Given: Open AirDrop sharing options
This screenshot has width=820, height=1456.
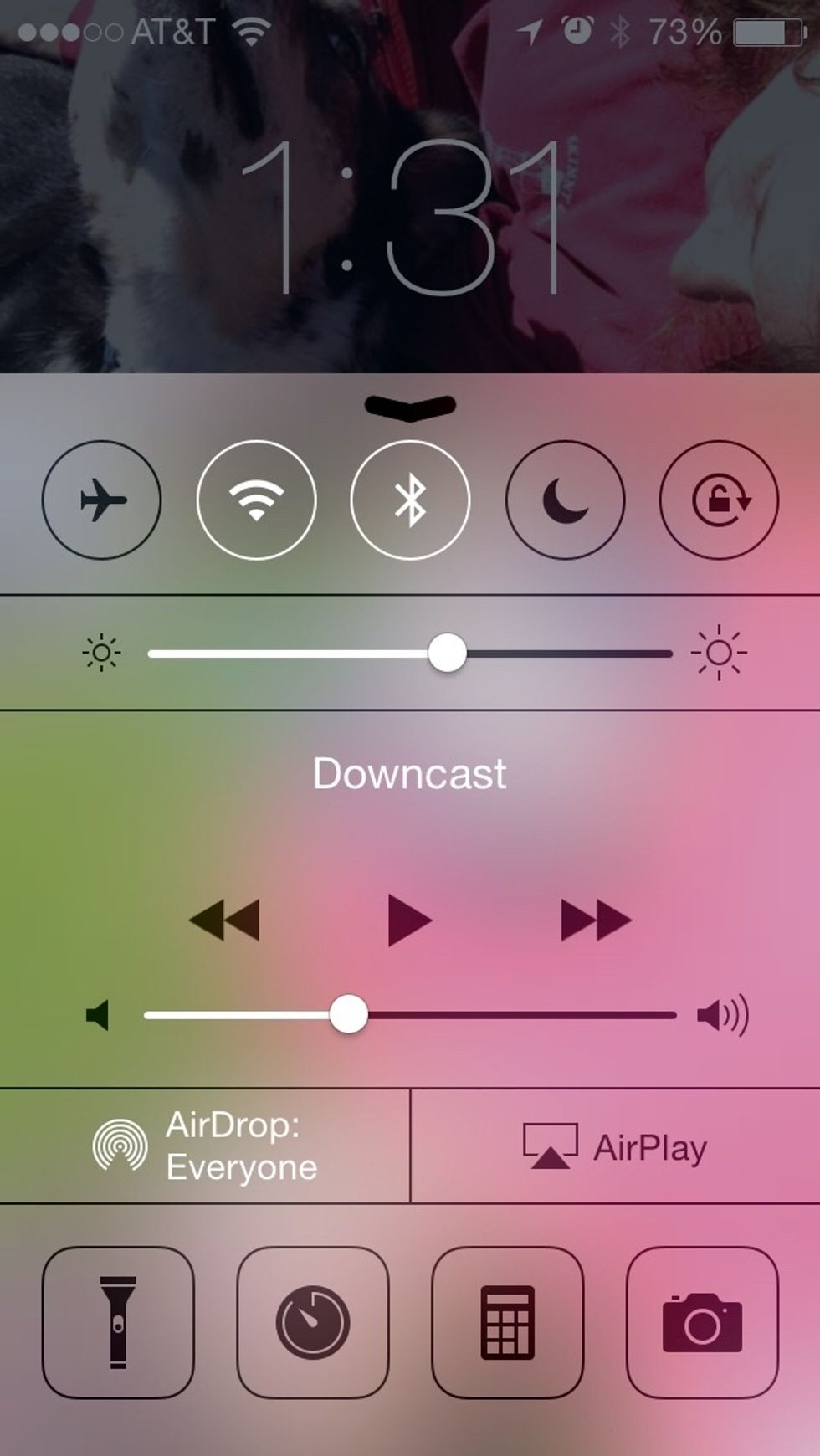Looking at the screenshot, I should (205, 1146).
